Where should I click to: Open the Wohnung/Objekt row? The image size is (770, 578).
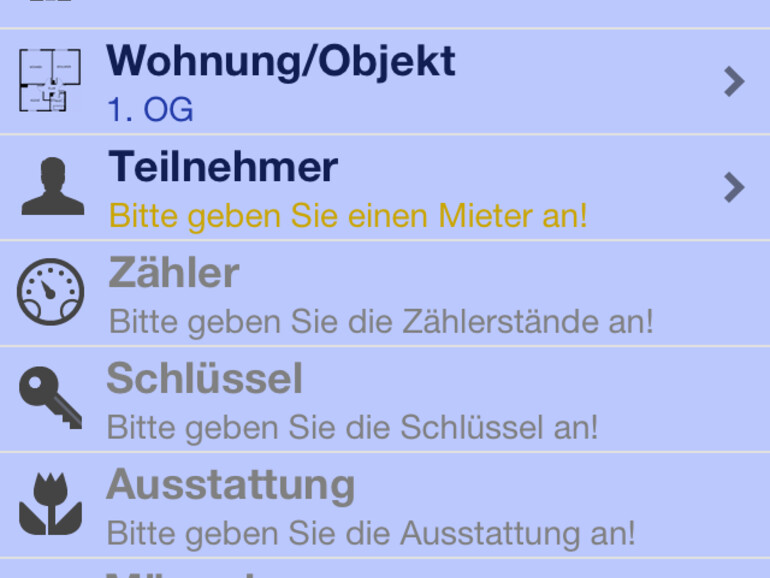click(385, 82)
